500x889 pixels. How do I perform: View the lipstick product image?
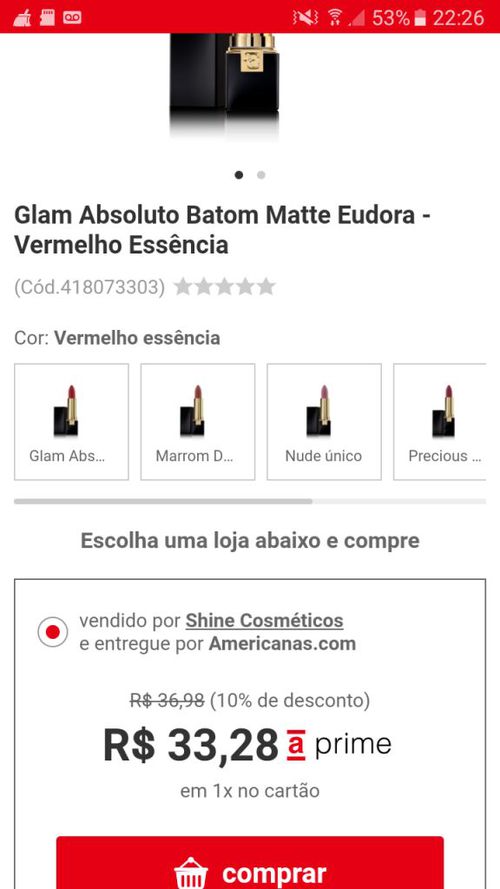pyautogui.click(x=225, y=85)
